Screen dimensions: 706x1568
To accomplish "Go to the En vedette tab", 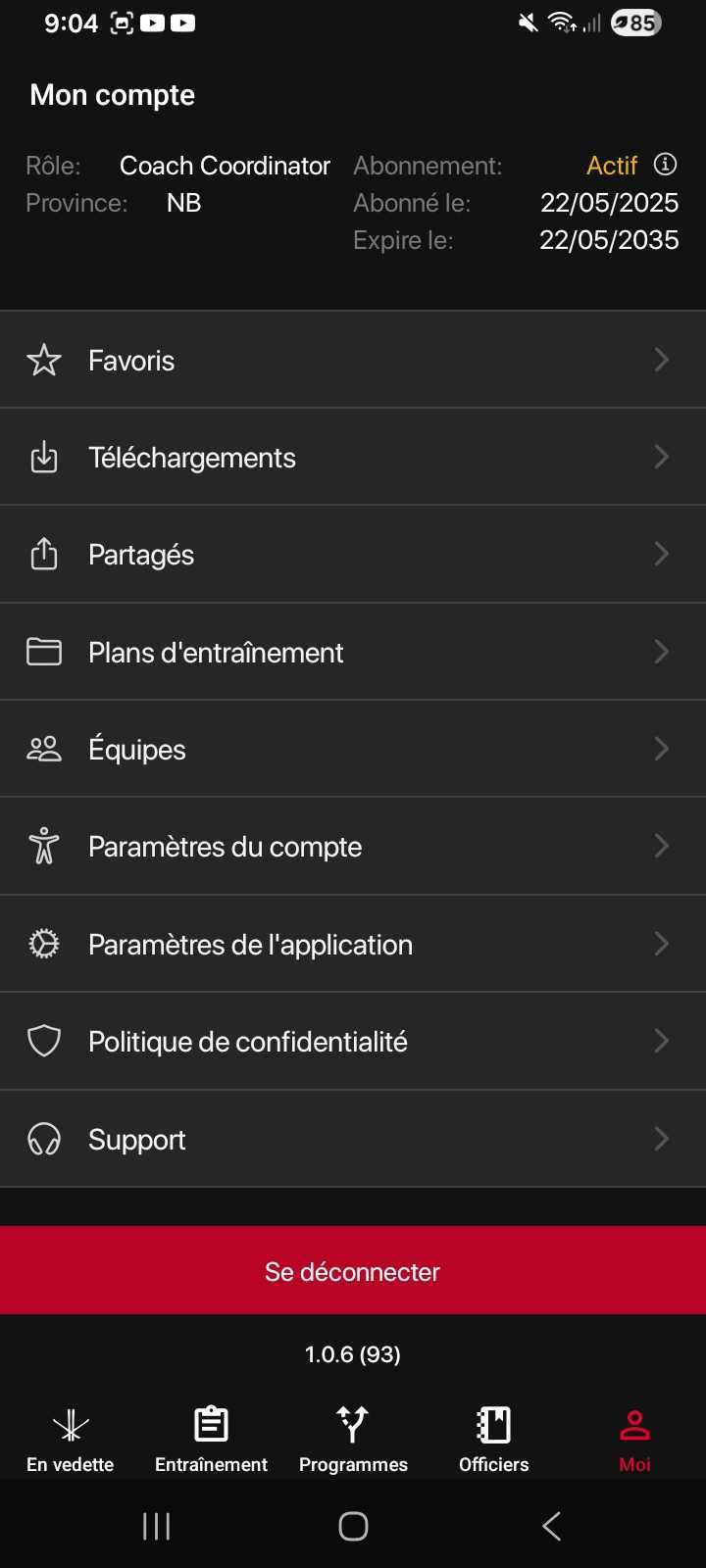I will tap(70, 1436).
